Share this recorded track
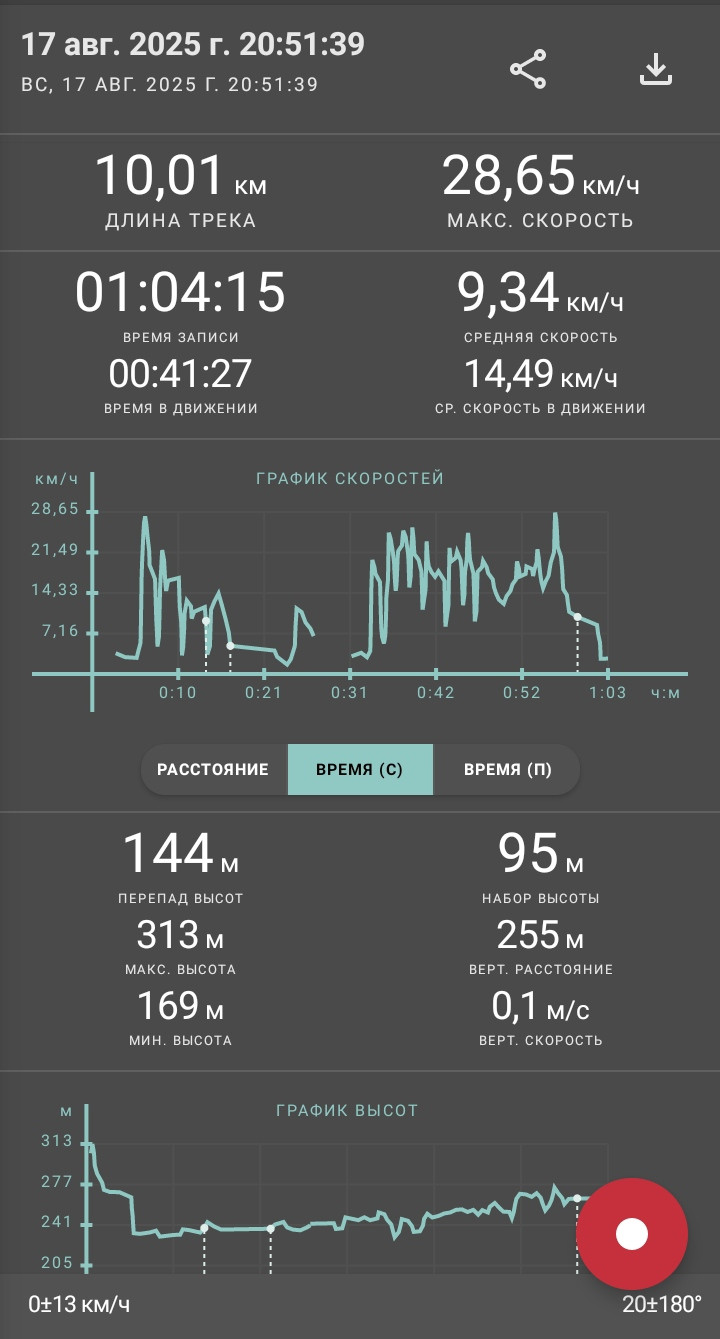Image resolution: width=720 pixels, height=1339 pixels. coord(528,69)
